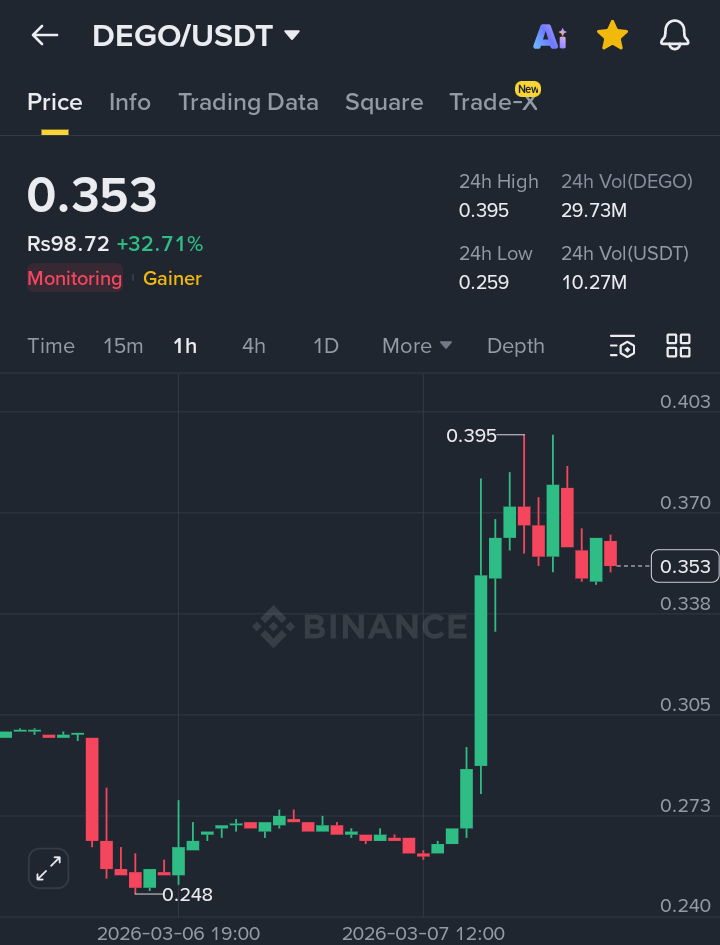
Task: Expand chart to fullscreen
Action: click(x=48, y=868)
